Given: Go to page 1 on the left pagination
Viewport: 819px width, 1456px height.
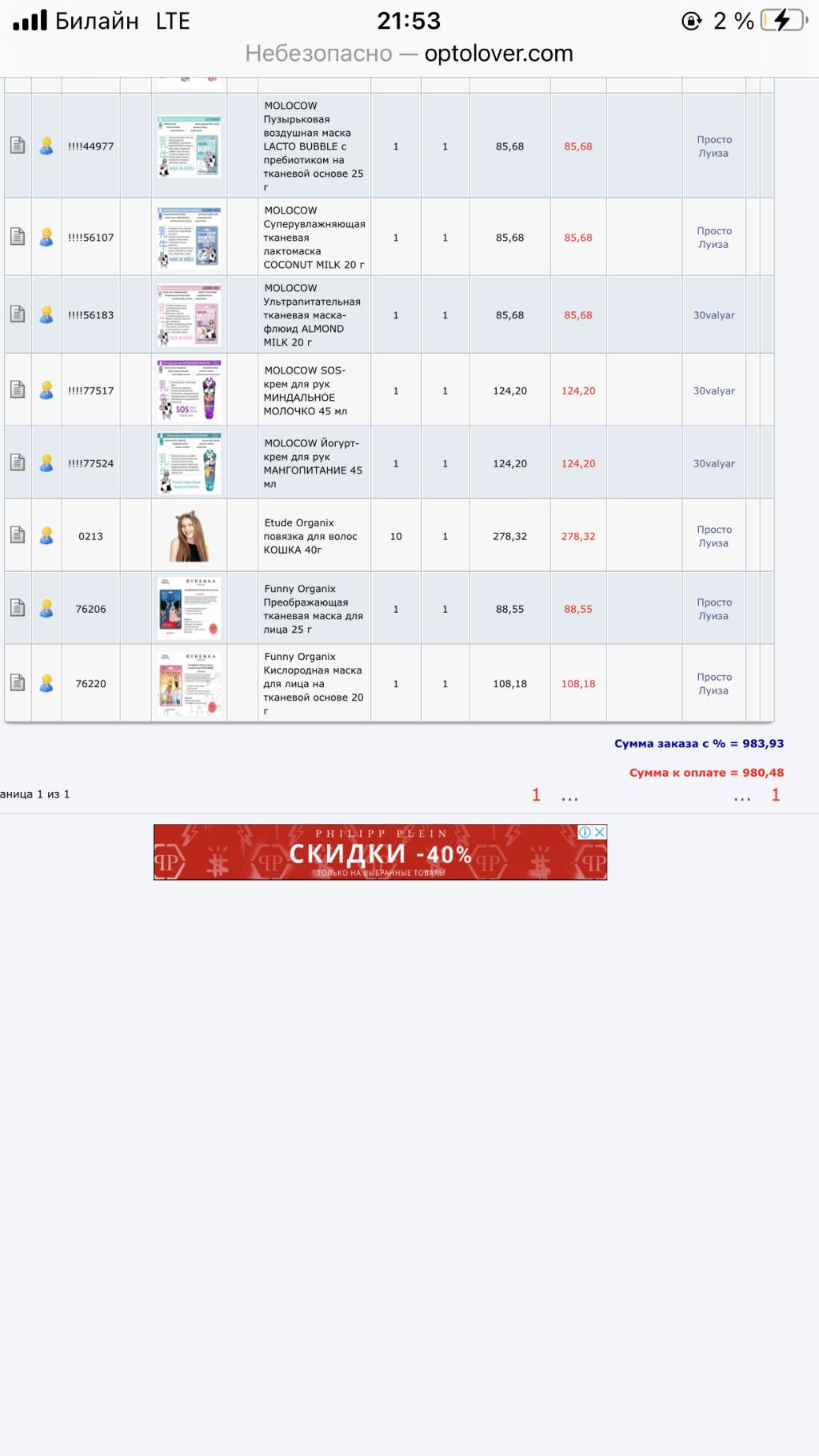Looking at the screenshot, I should click(536, 794).
